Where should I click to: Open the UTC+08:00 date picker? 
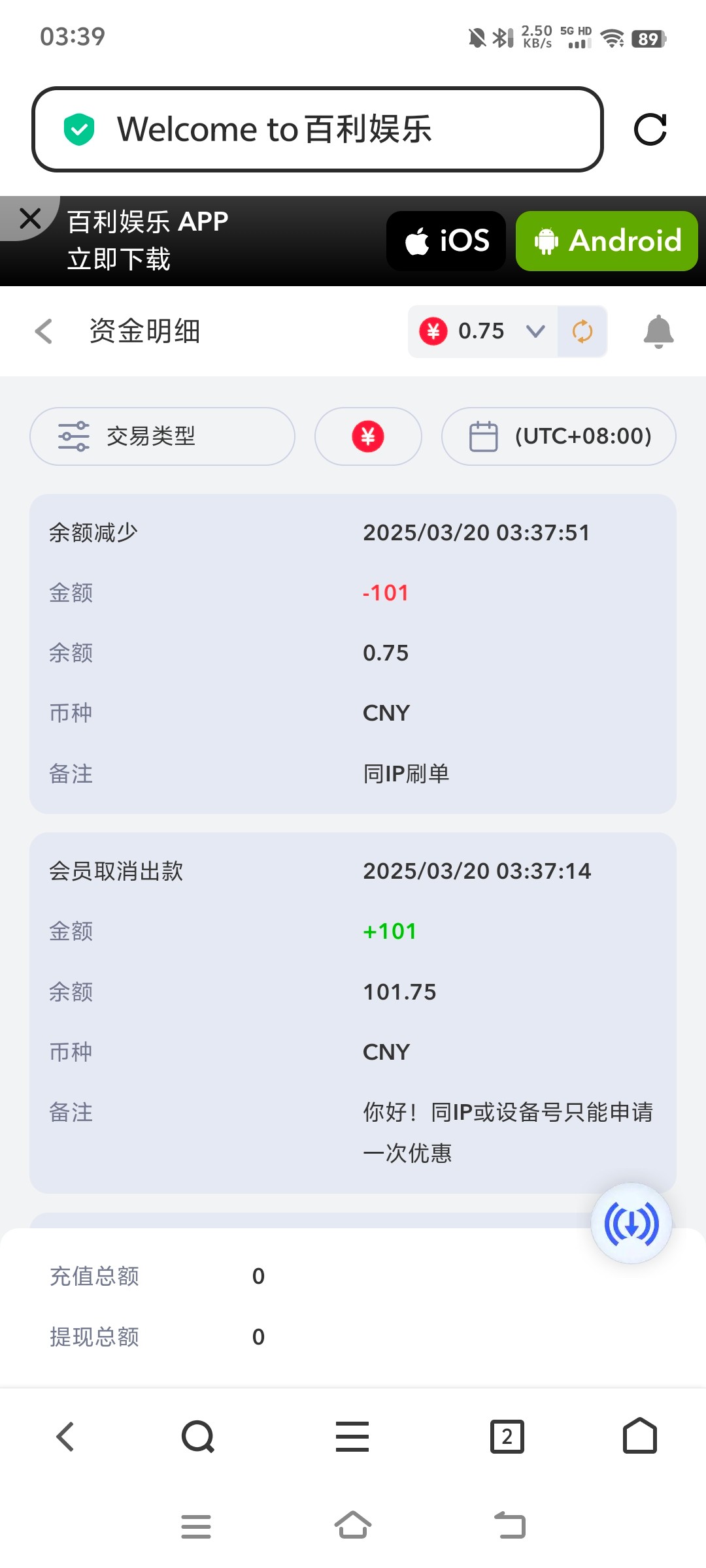pos(559,436)
